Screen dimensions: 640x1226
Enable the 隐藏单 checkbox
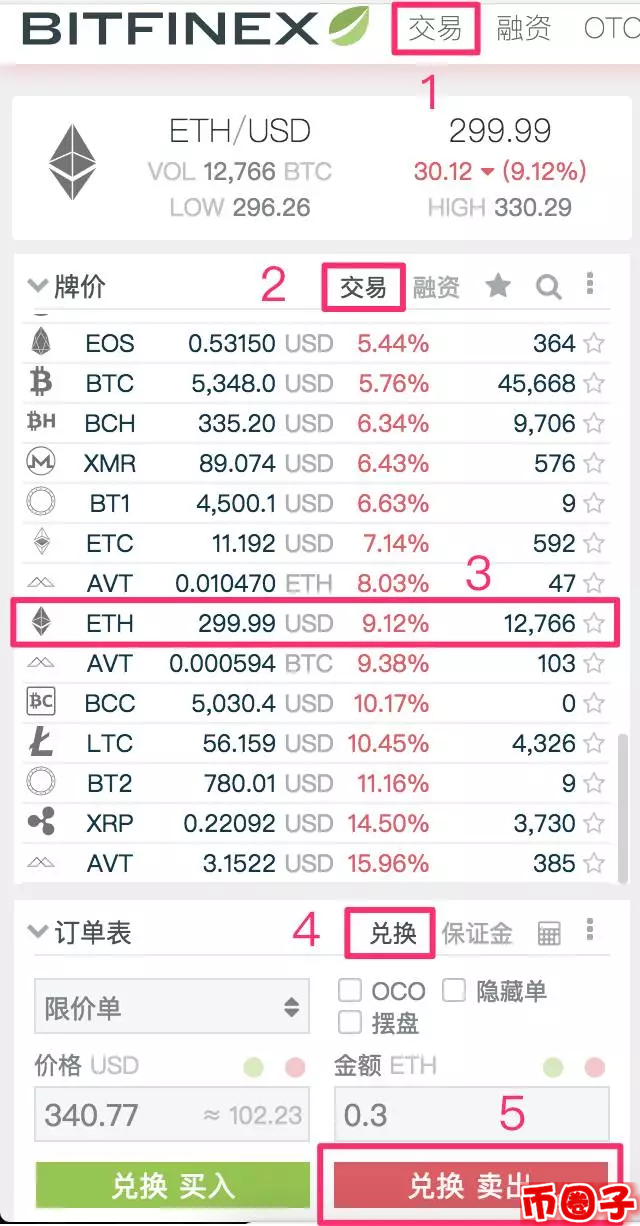point(454,991)
